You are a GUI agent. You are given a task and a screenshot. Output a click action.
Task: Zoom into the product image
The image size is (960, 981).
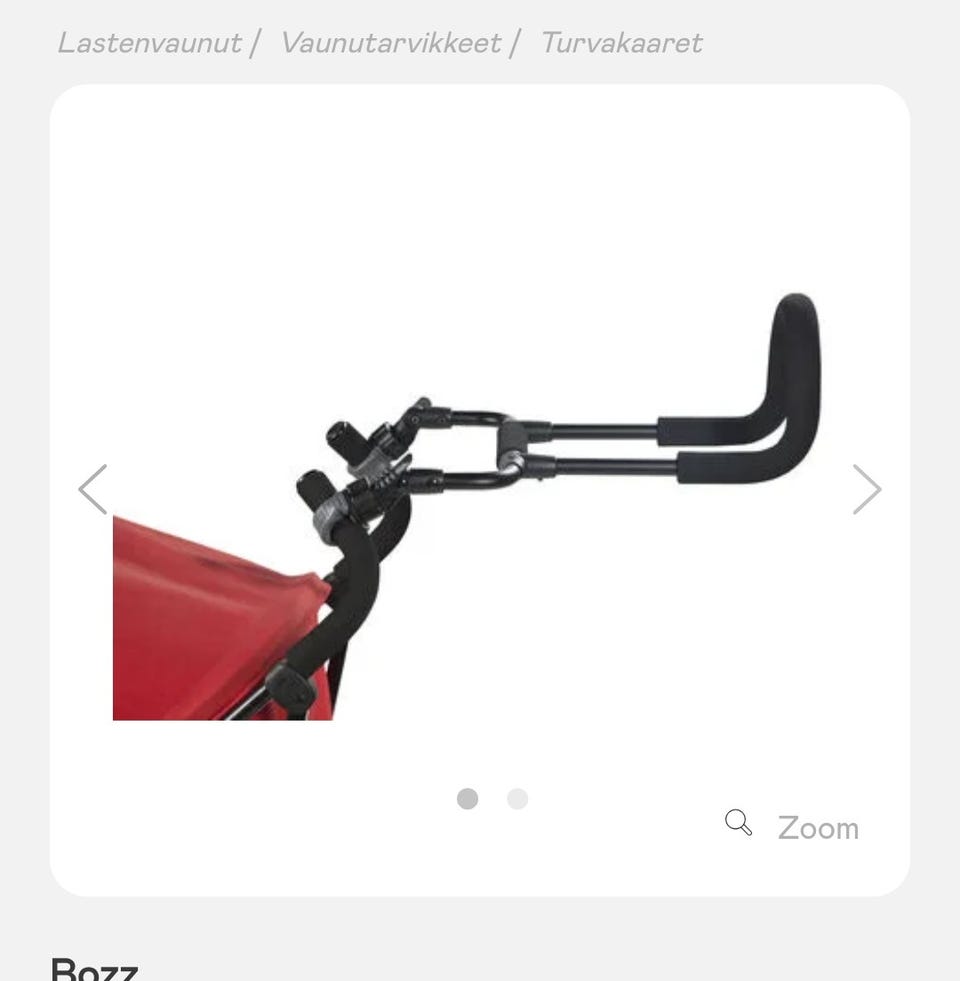point(794,827)
